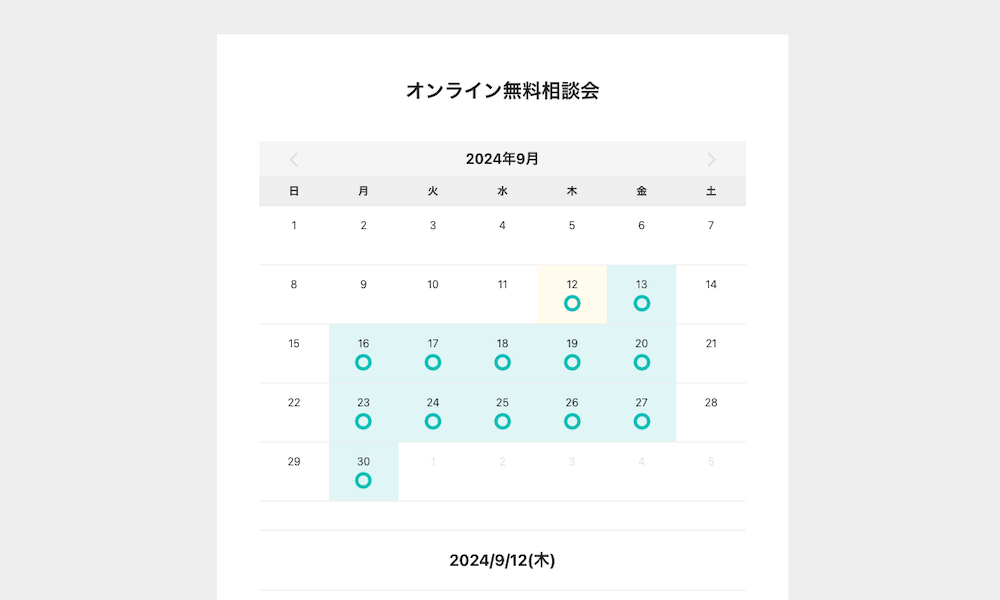This screenshot has width=1000, height=600.
Task: Go to the next month
Action: (x=711, y=159)
